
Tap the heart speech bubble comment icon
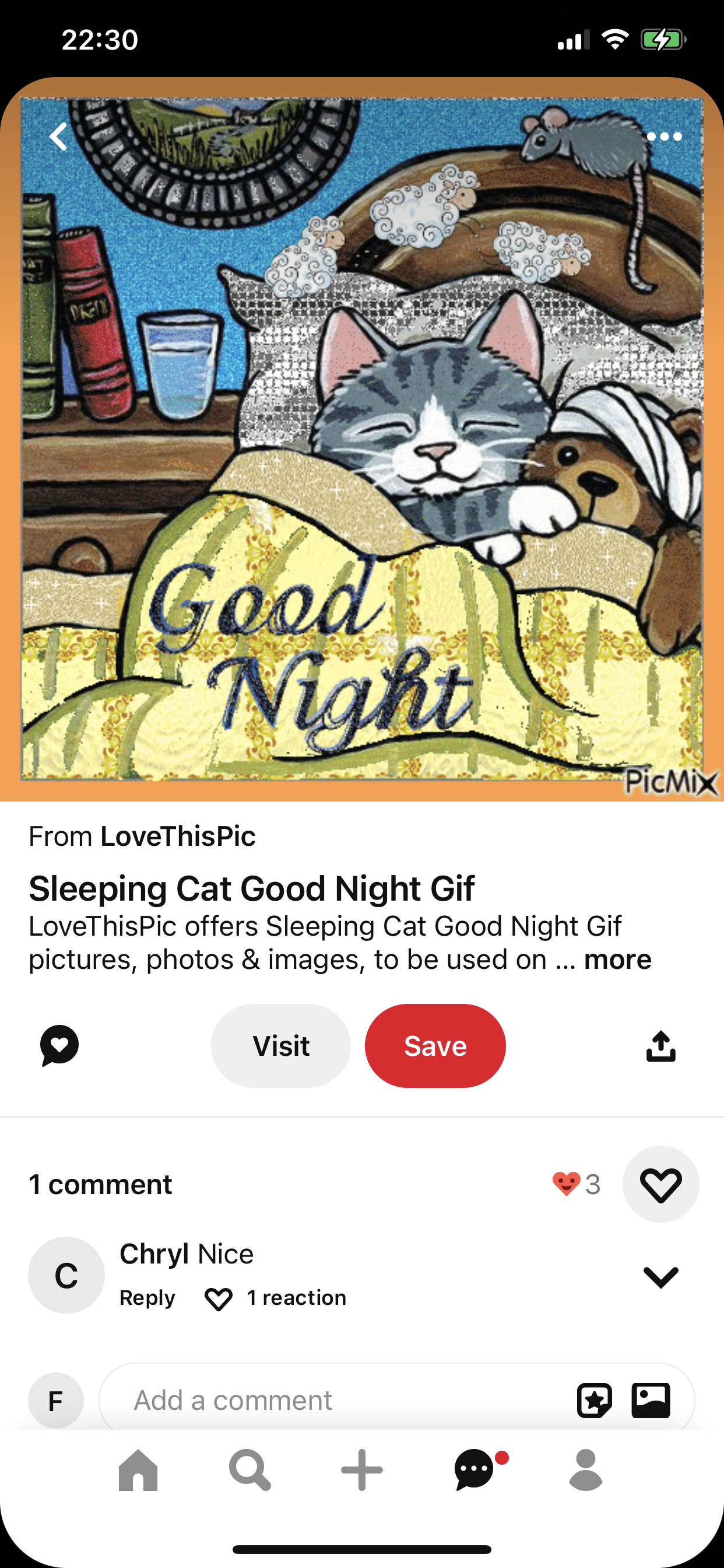coord(59,1046)
